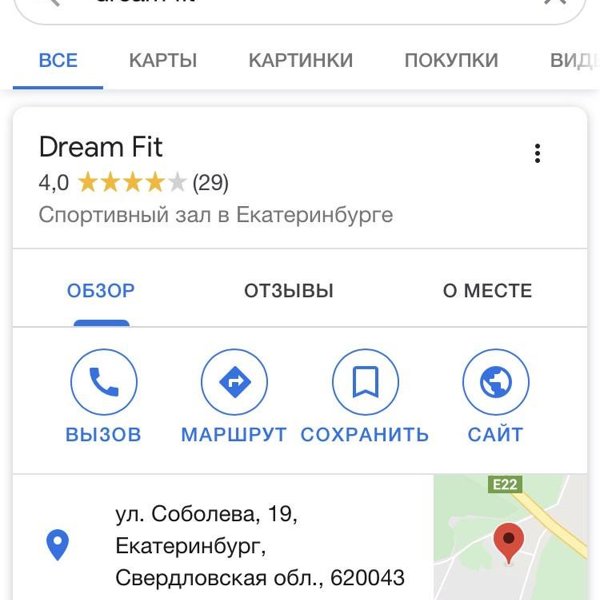The width and height of the screenshot is (600, 600).
Task: Open the ПОКУПКИ search tab
Action: (x=451, y=60)
